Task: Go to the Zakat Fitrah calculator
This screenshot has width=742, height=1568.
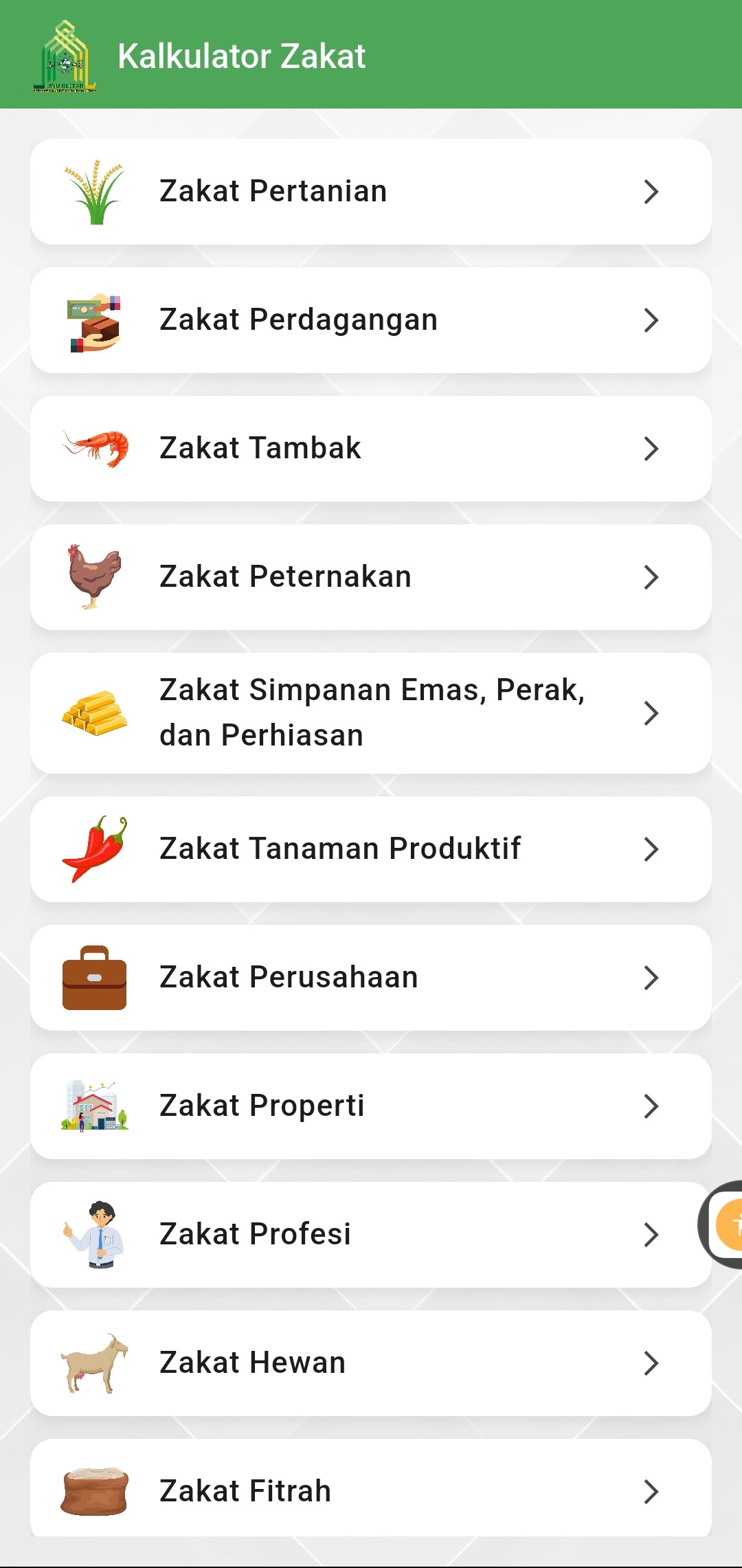Action: coord(371,1490)
